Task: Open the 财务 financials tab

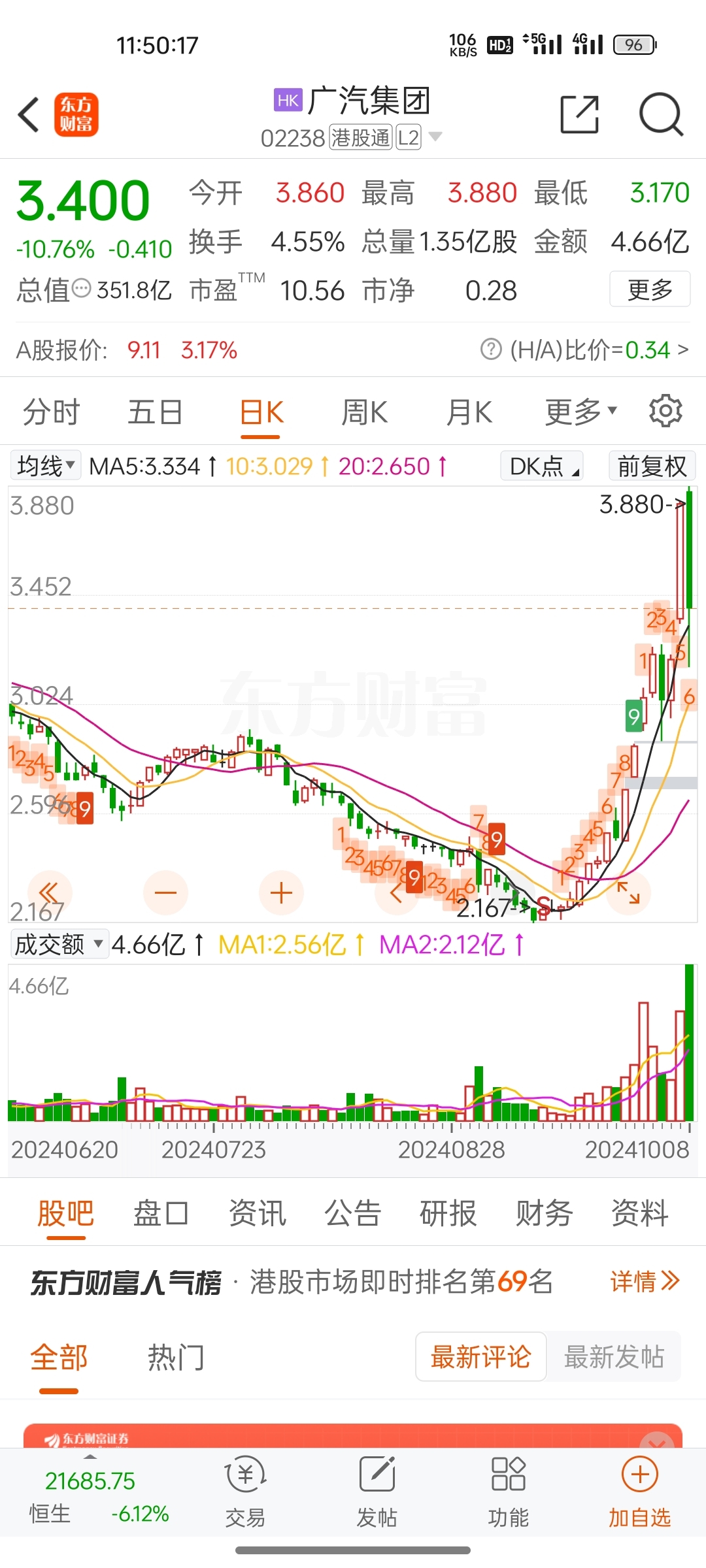Action: 544,1213
